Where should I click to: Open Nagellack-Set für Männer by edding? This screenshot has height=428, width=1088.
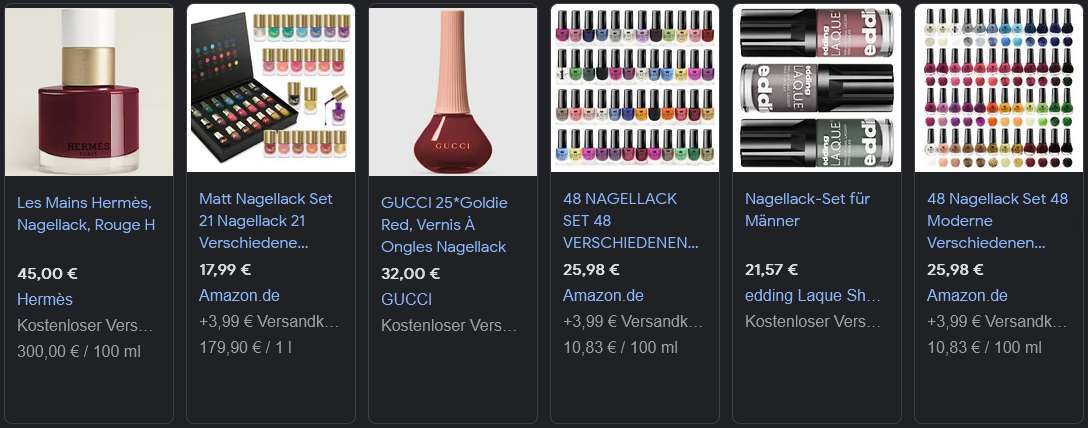808,209
